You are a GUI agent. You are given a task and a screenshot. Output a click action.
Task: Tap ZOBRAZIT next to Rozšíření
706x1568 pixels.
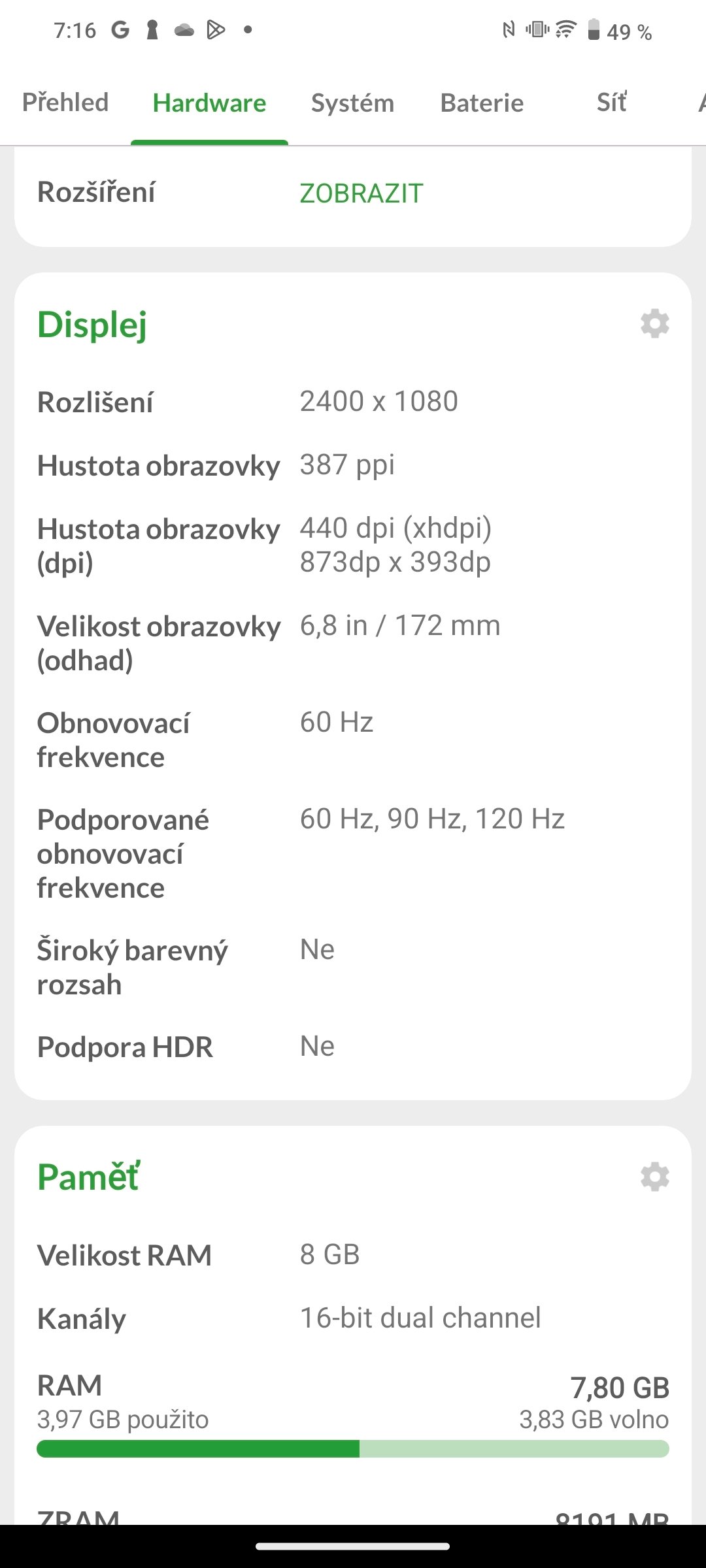click(360, 193)
